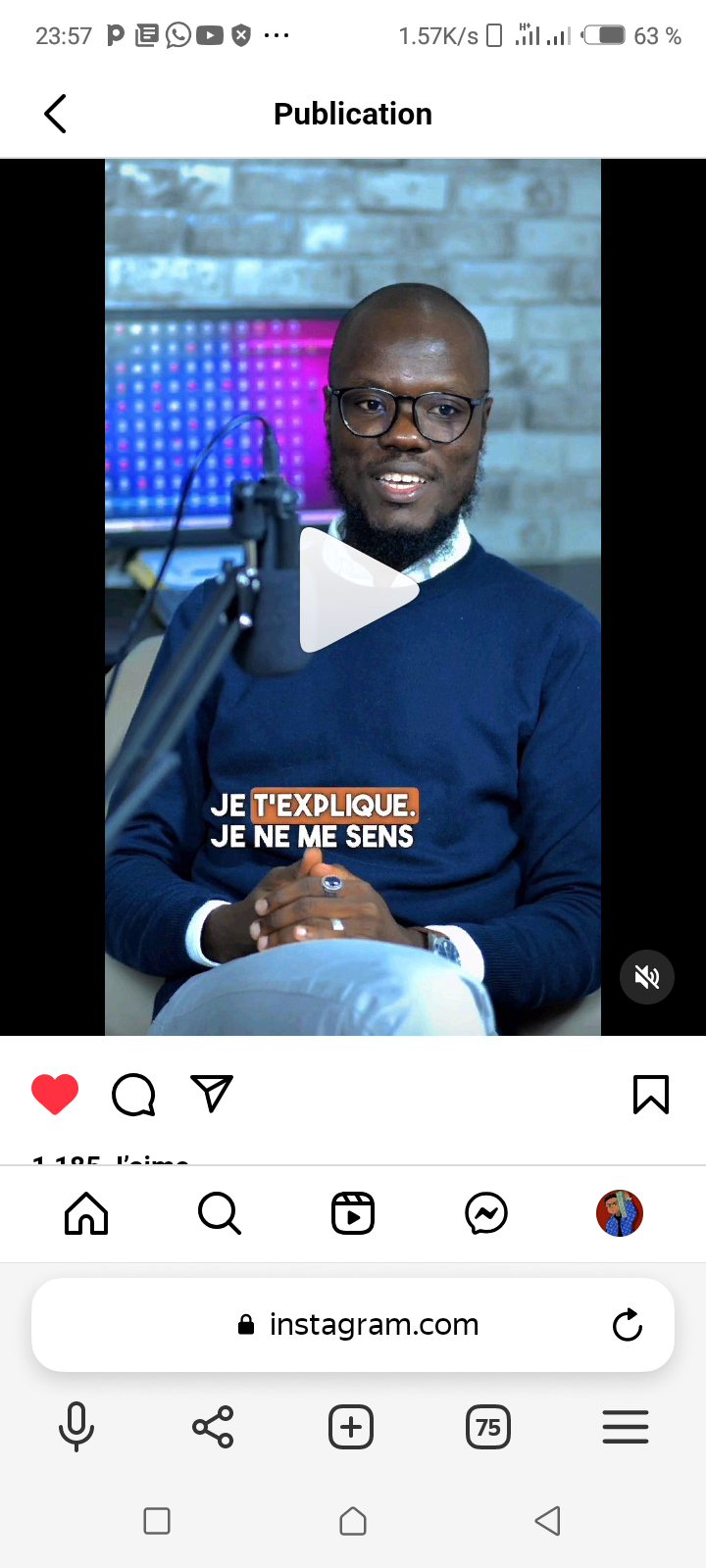Unmute the video sound
Screen dimensions: 706x1568
coord(646,977)
